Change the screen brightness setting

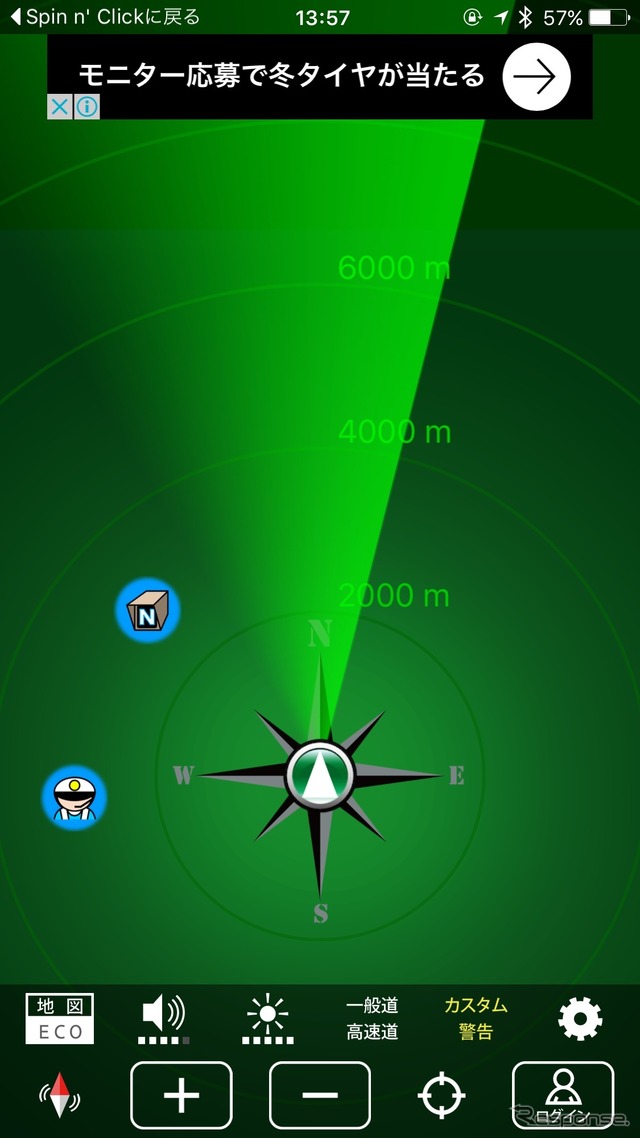coord(268,1018)
